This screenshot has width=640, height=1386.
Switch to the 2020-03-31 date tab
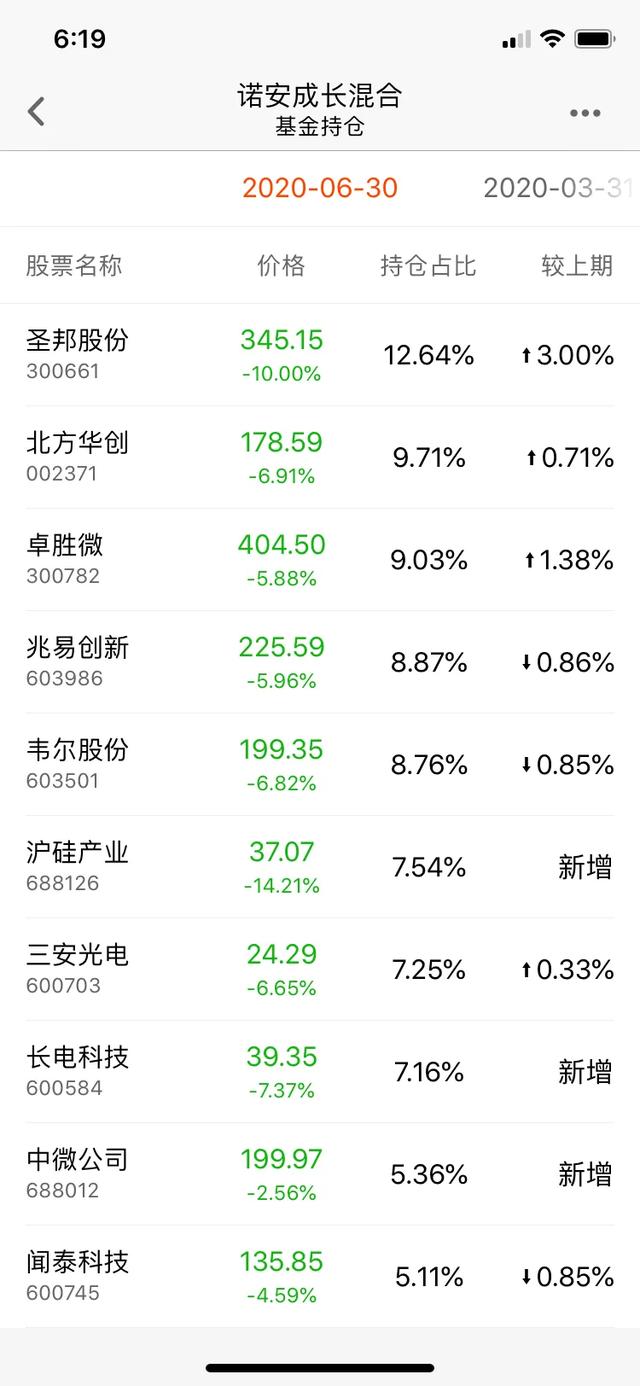558,188
